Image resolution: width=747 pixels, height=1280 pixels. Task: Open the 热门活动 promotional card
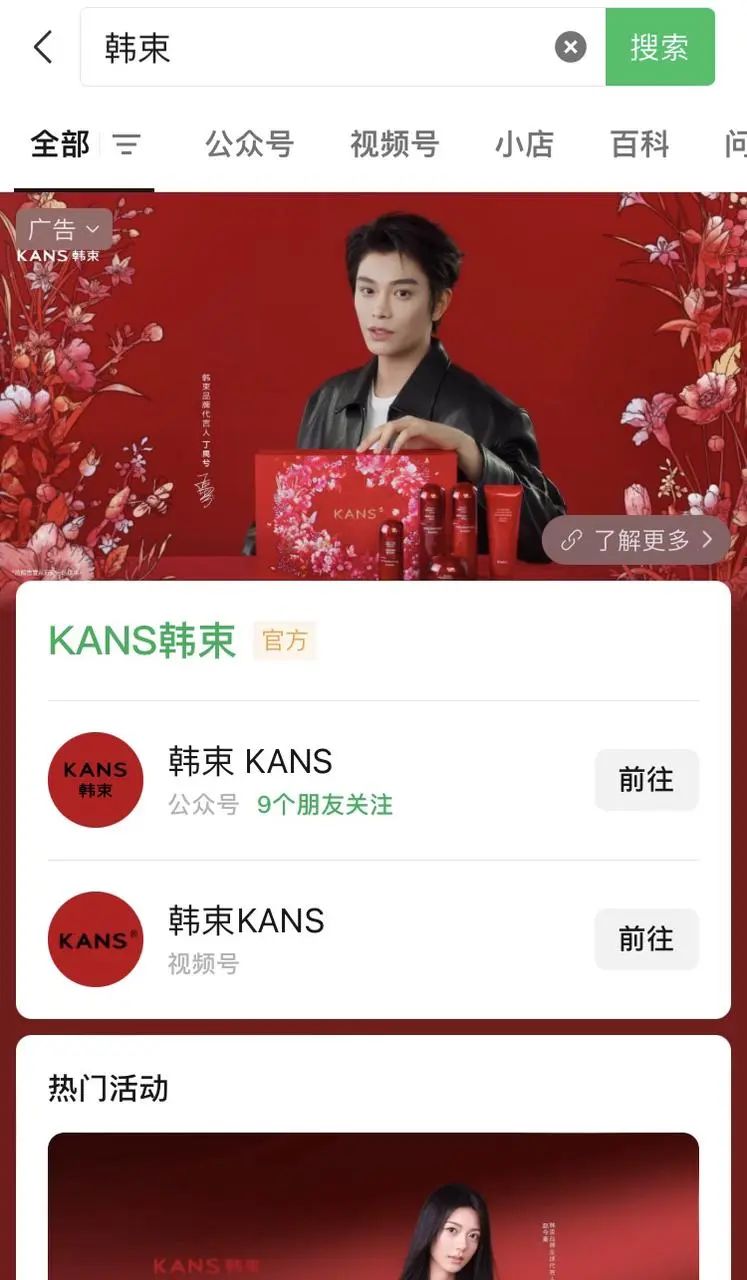tap(373, 1205)
